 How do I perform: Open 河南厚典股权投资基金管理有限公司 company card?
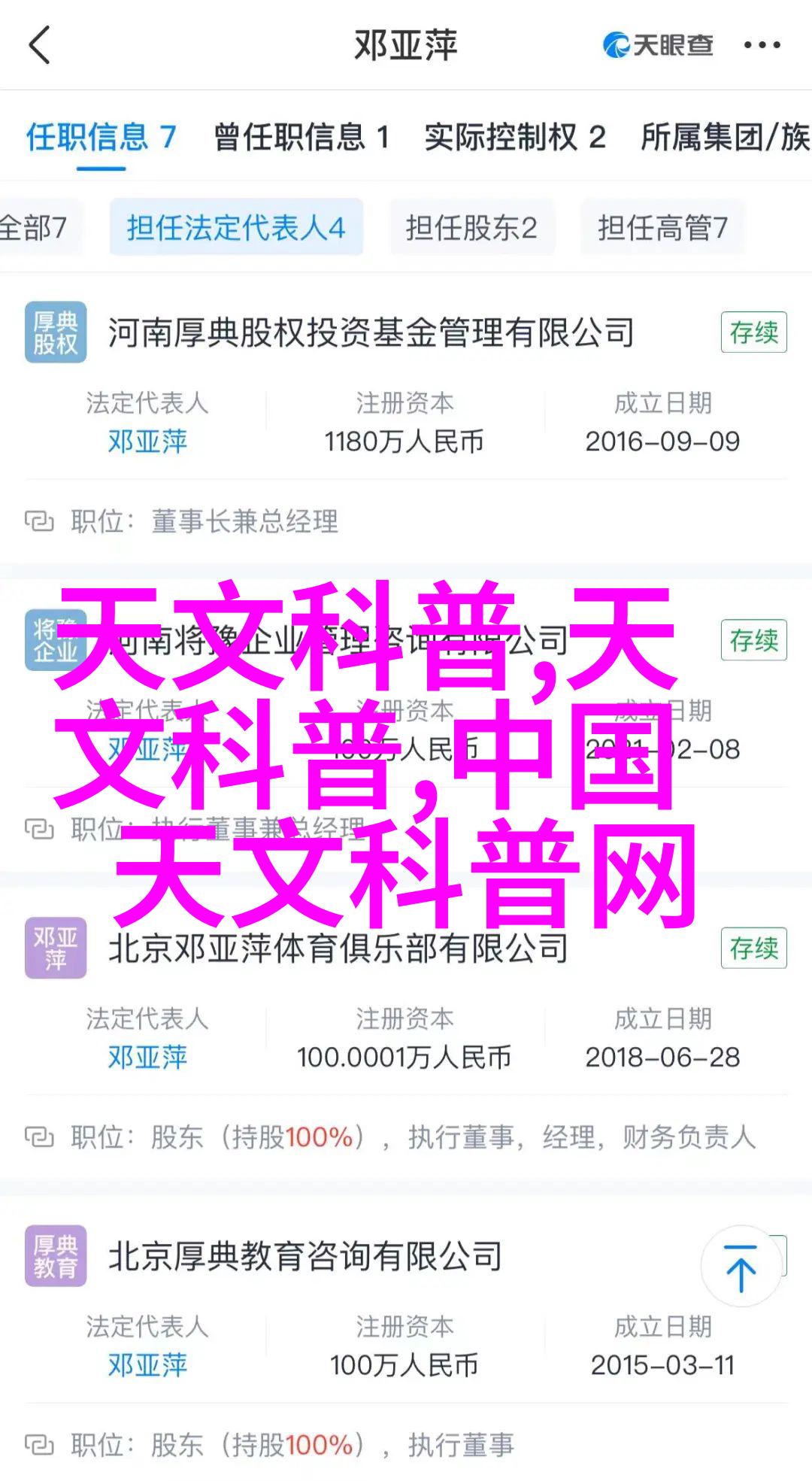click(x=371, y=333)
